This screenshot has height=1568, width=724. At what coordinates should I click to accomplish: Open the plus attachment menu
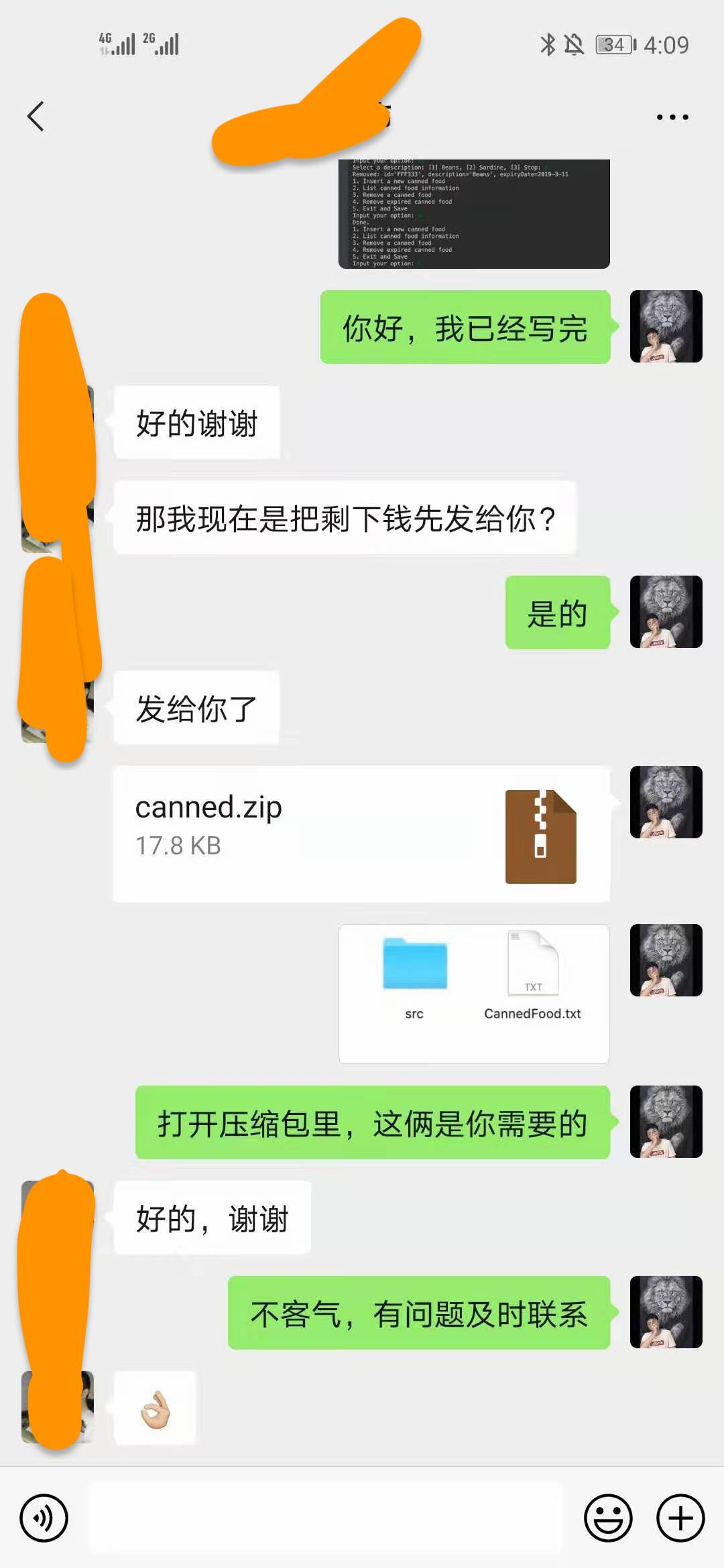tap(680, 1518)
